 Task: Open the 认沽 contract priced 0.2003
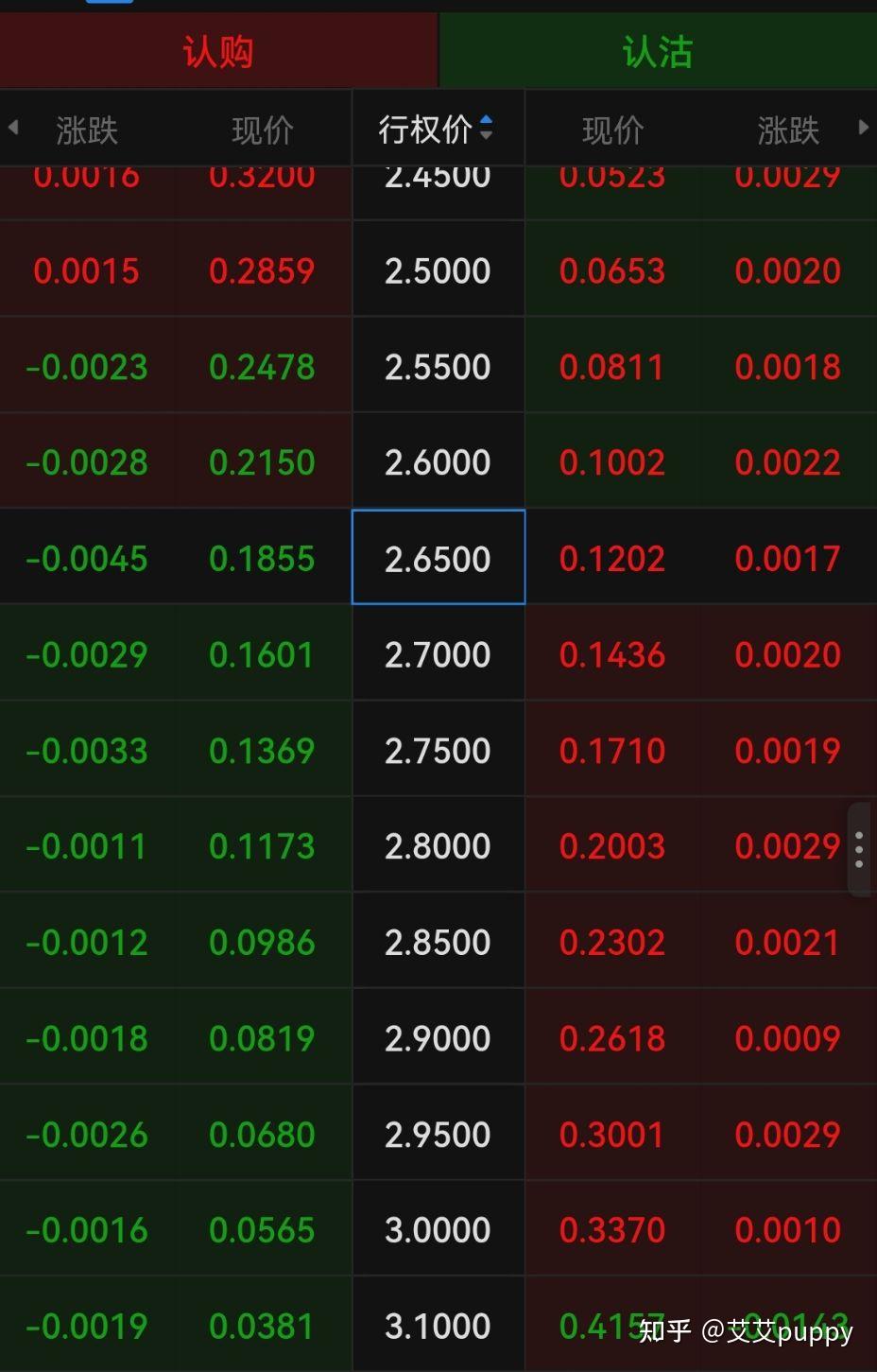[x=612, y=846]
